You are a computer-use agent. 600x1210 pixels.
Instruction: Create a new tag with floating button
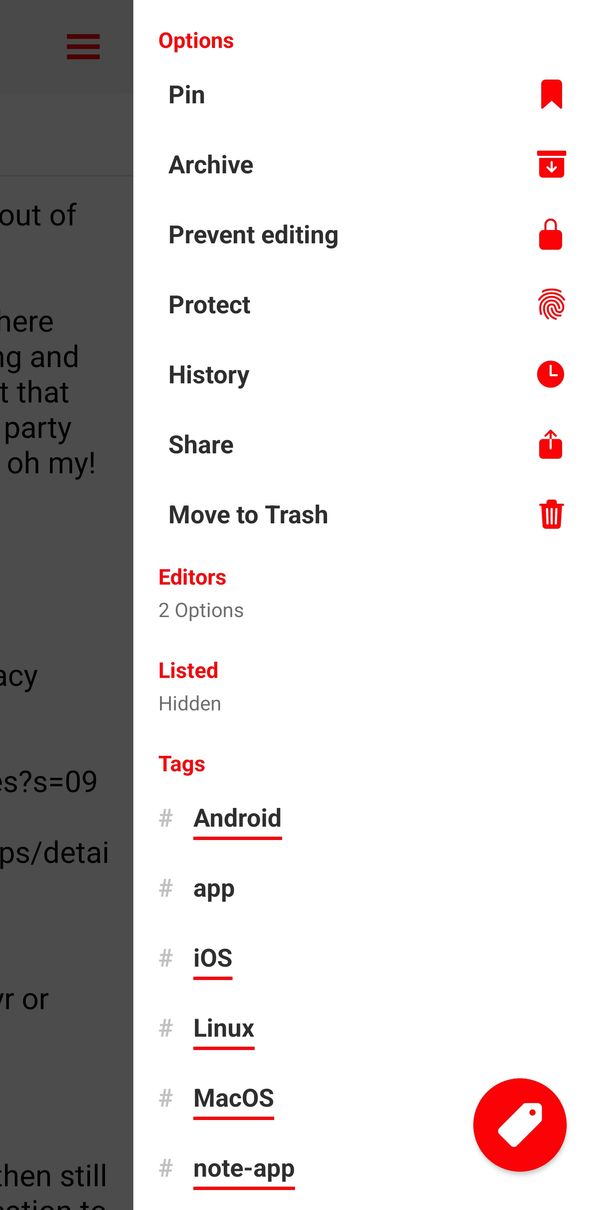coord(520,1125)
